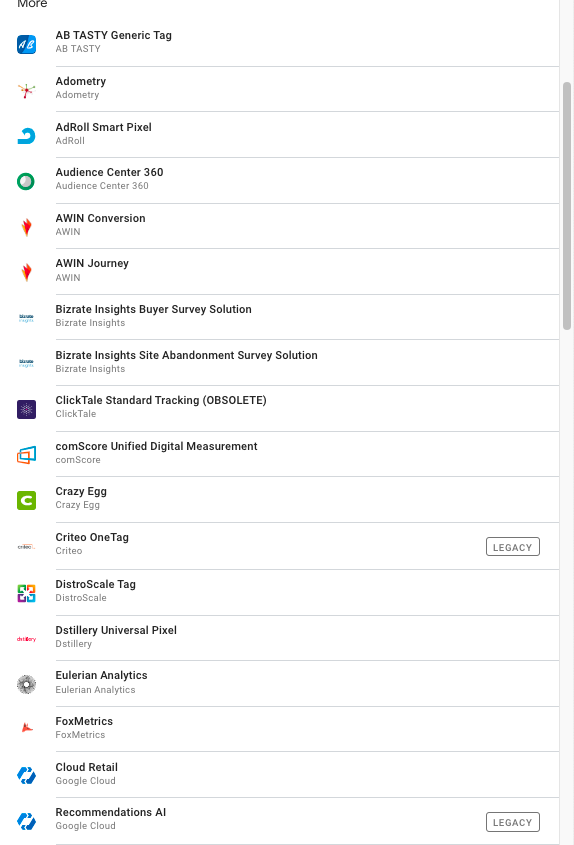Image resolution: width=574 pixels, height=845 pixels.
Task: Select Audience Center 360
Action: click(279, 181)
